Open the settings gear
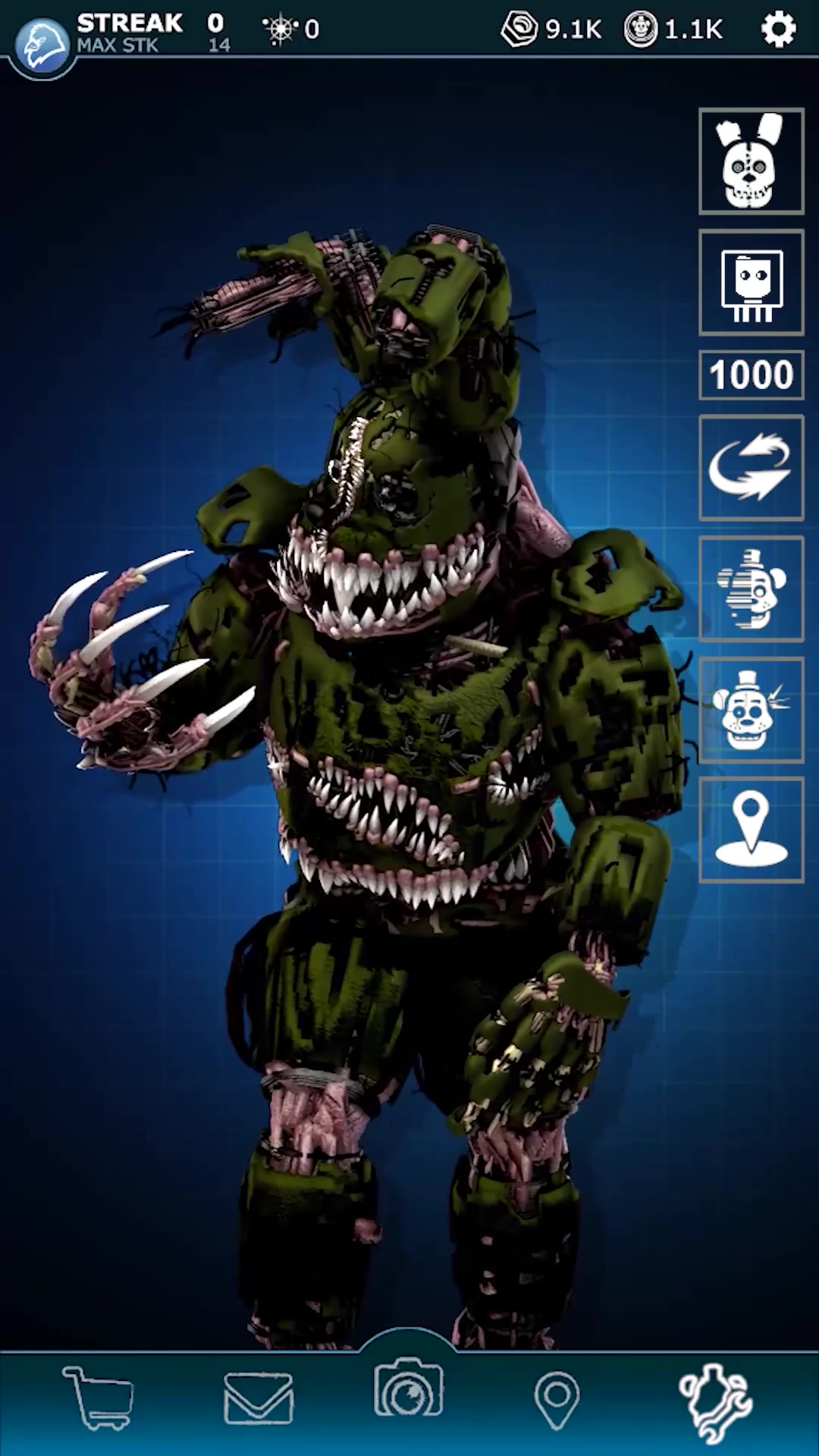 pyautogui.click(x=778, y=30)
